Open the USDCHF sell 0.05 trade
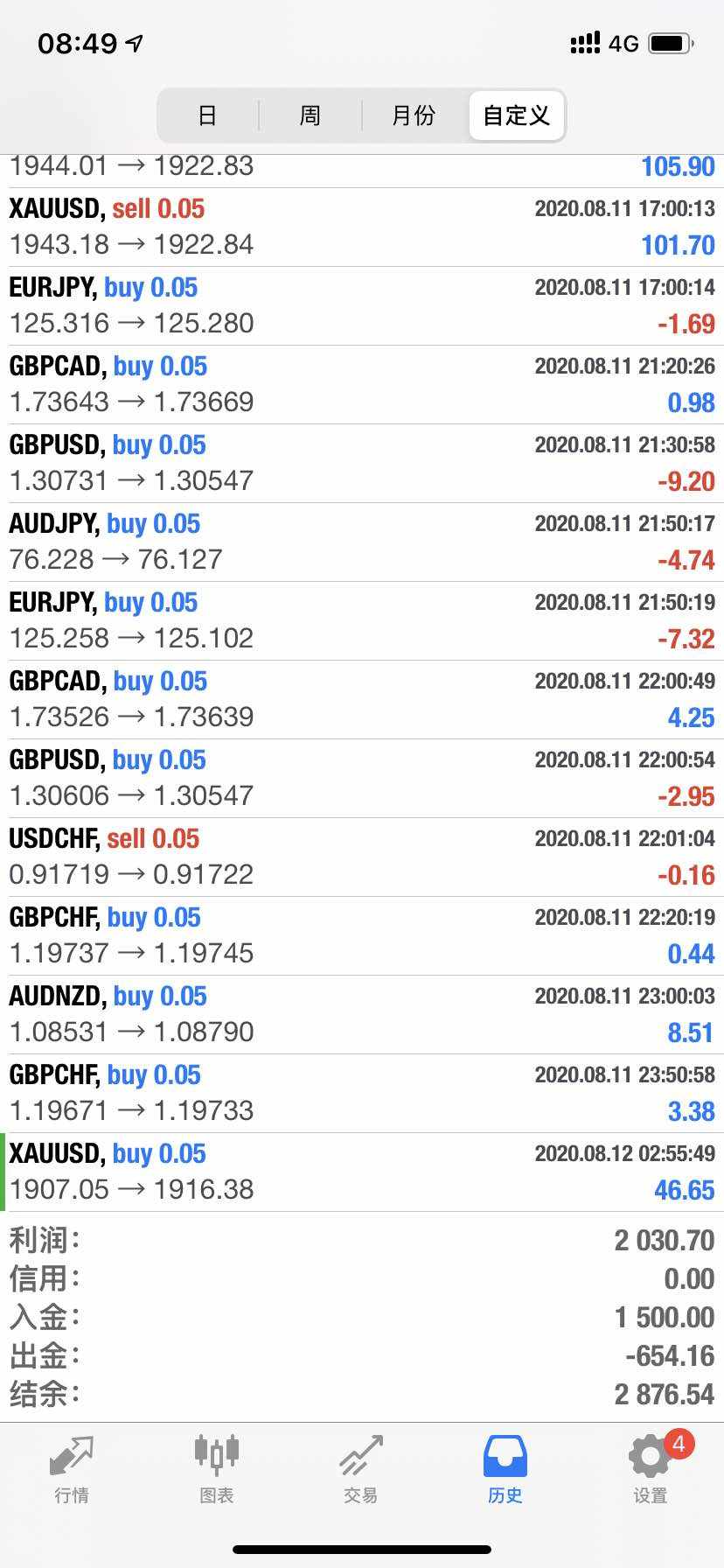Image resolution: width=724 pixels, height=1568 pixels. click(362, 857)
